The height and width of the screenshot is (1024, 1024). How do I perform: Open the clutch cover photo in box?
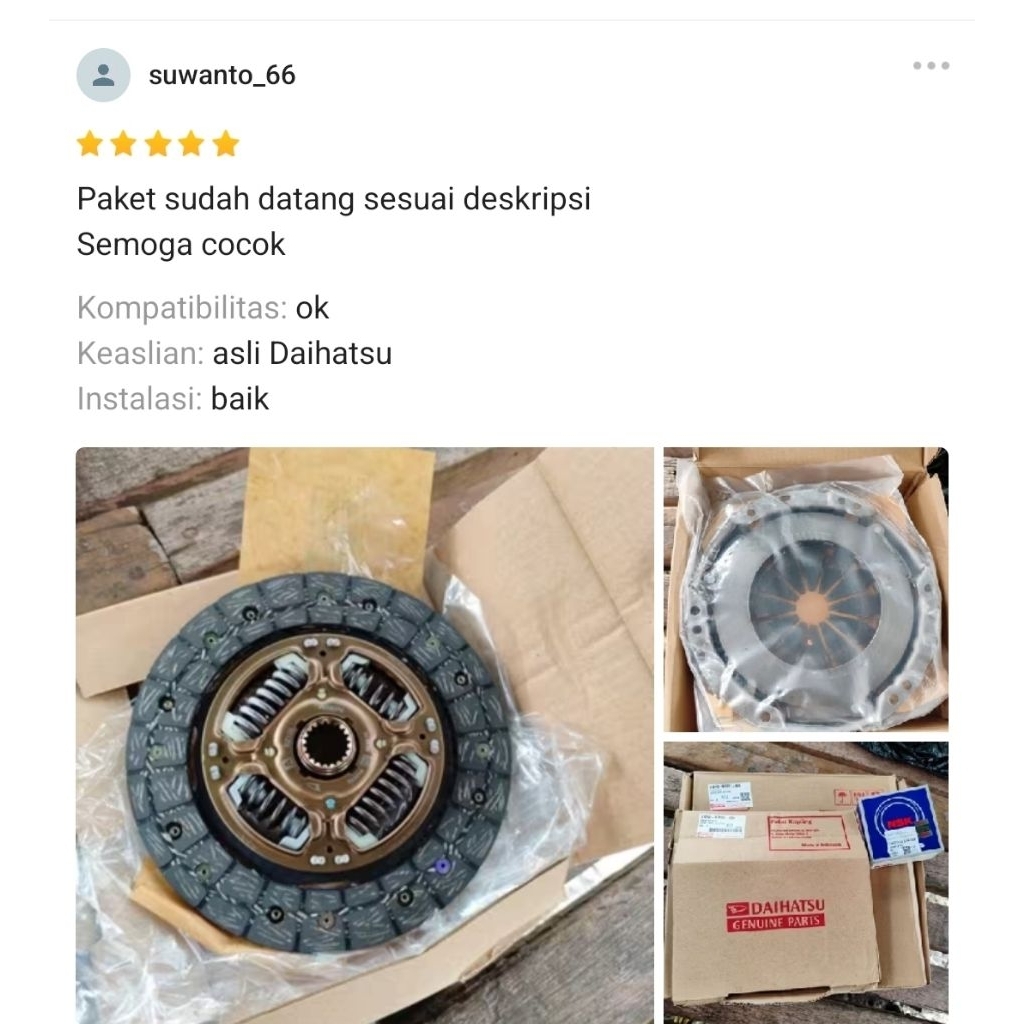point(805,589)
